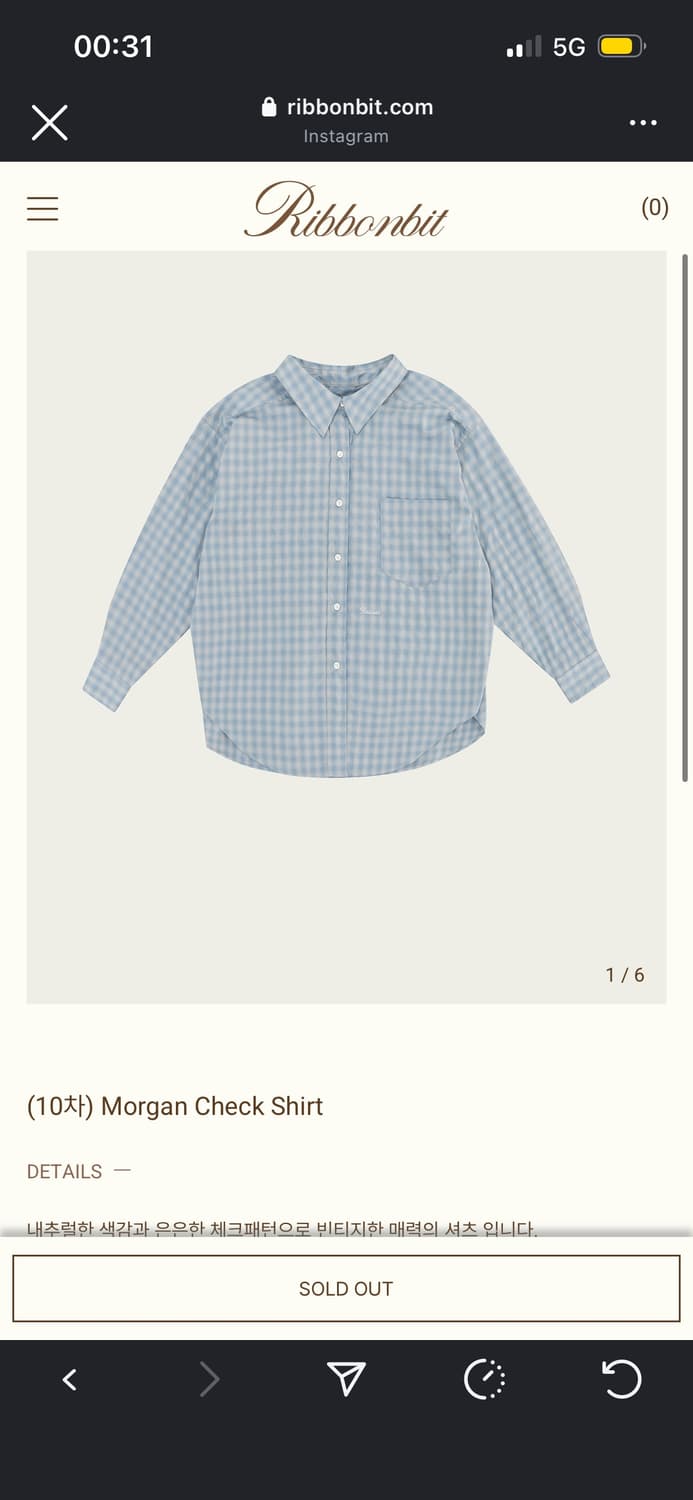Tap the SOLD OUT button
The image size is (693, 1500).
(x=346, y=1289)
